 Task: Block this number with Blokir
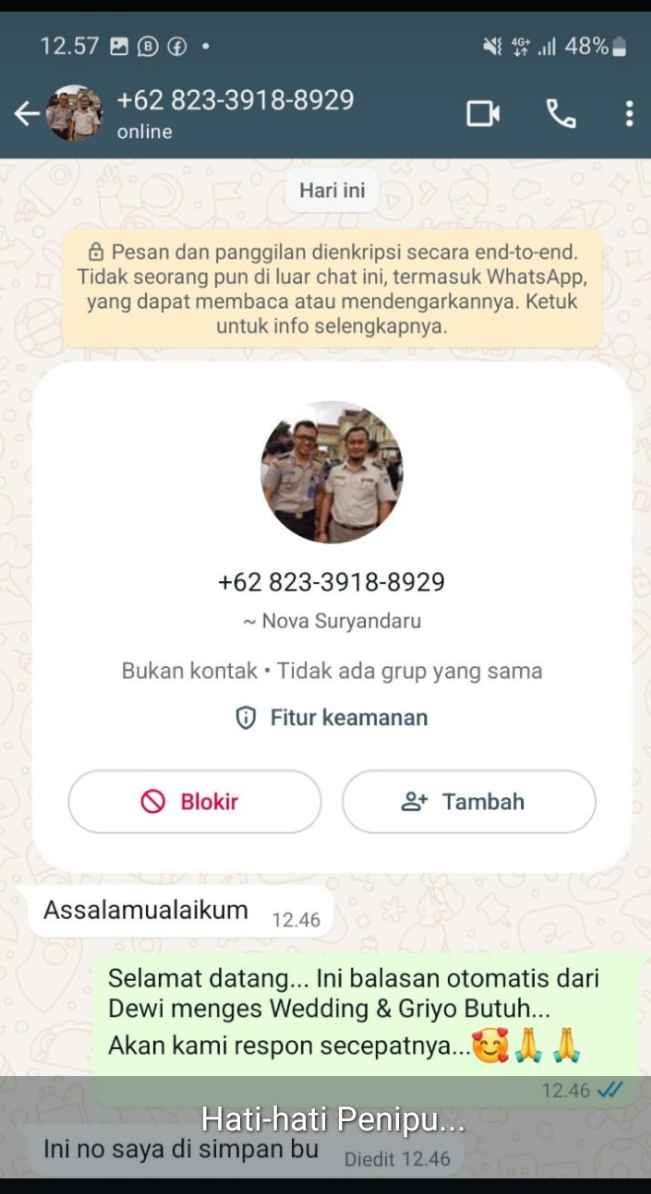tap(195, 801)
